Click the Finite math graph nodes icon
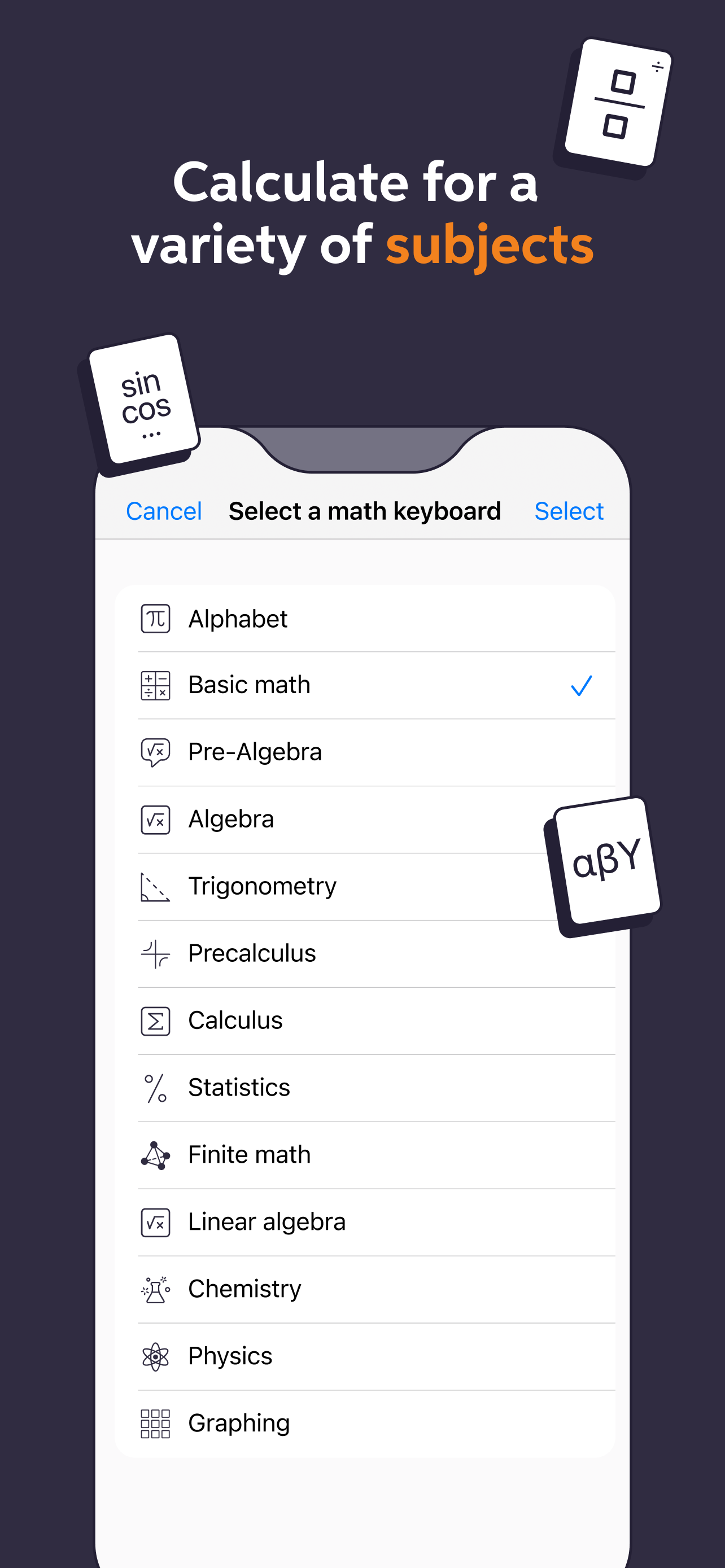This screenshot has height=1568, width=725. point(155,1154)
